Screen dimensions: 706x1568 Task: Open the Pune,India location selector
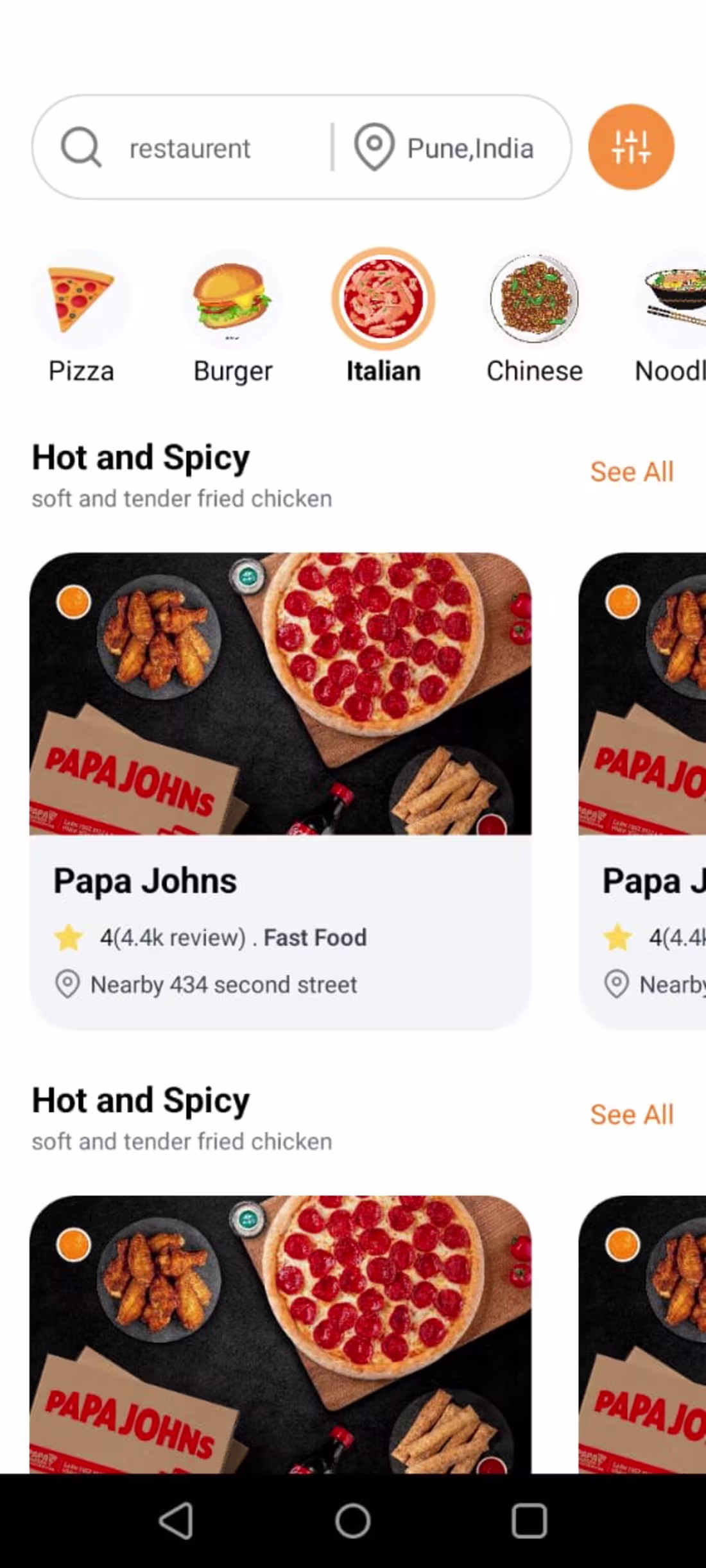click(470, 148)
